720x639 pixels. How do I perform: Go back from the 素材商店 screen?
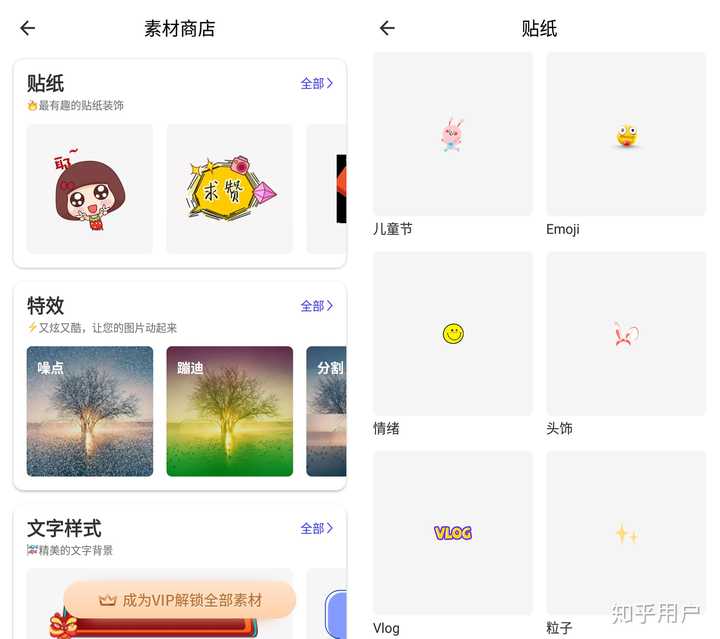click(28, 28)
